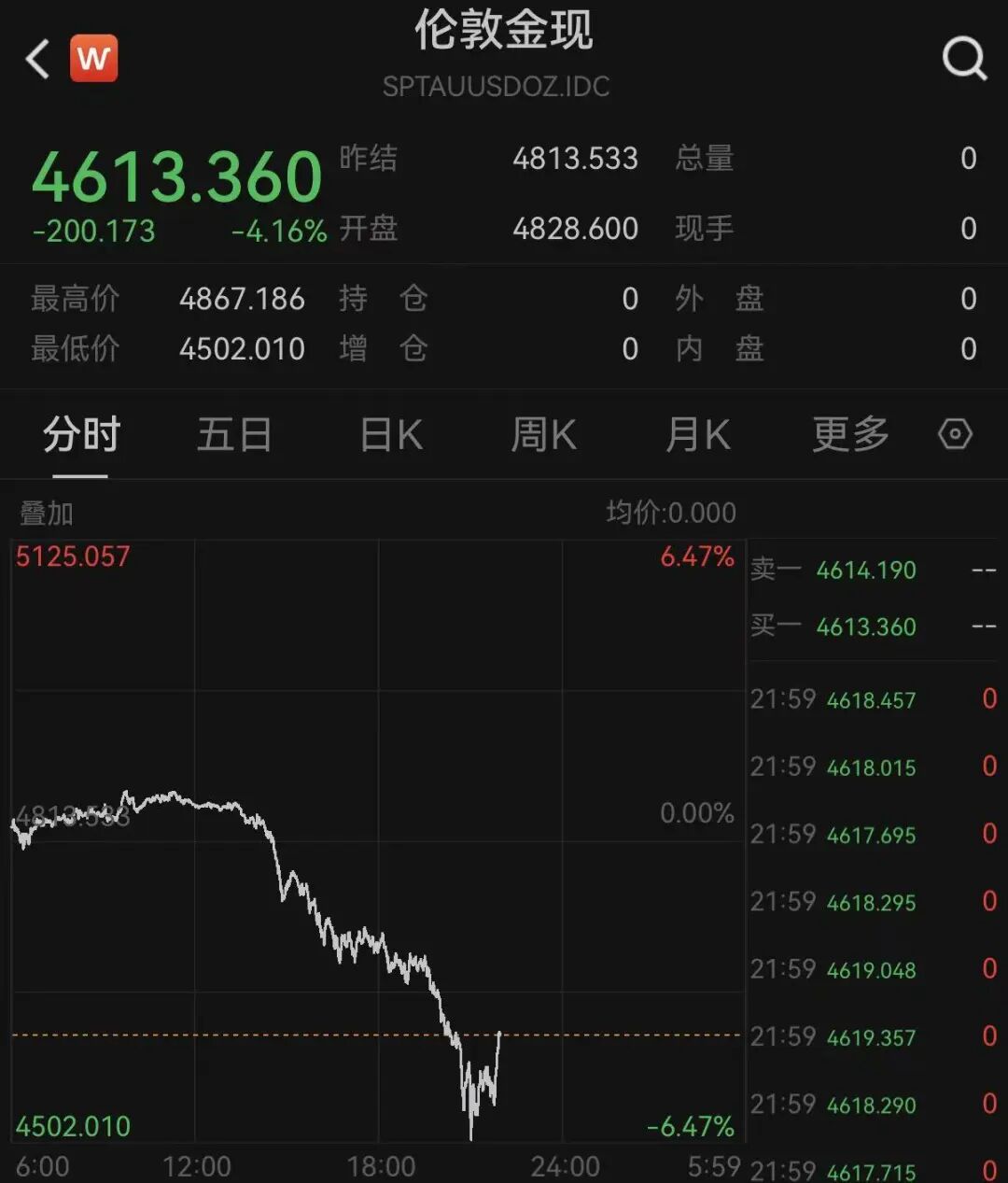Tap the red W badge icon
This screenshot has width=1008, height=1183.
coord(94,59)
